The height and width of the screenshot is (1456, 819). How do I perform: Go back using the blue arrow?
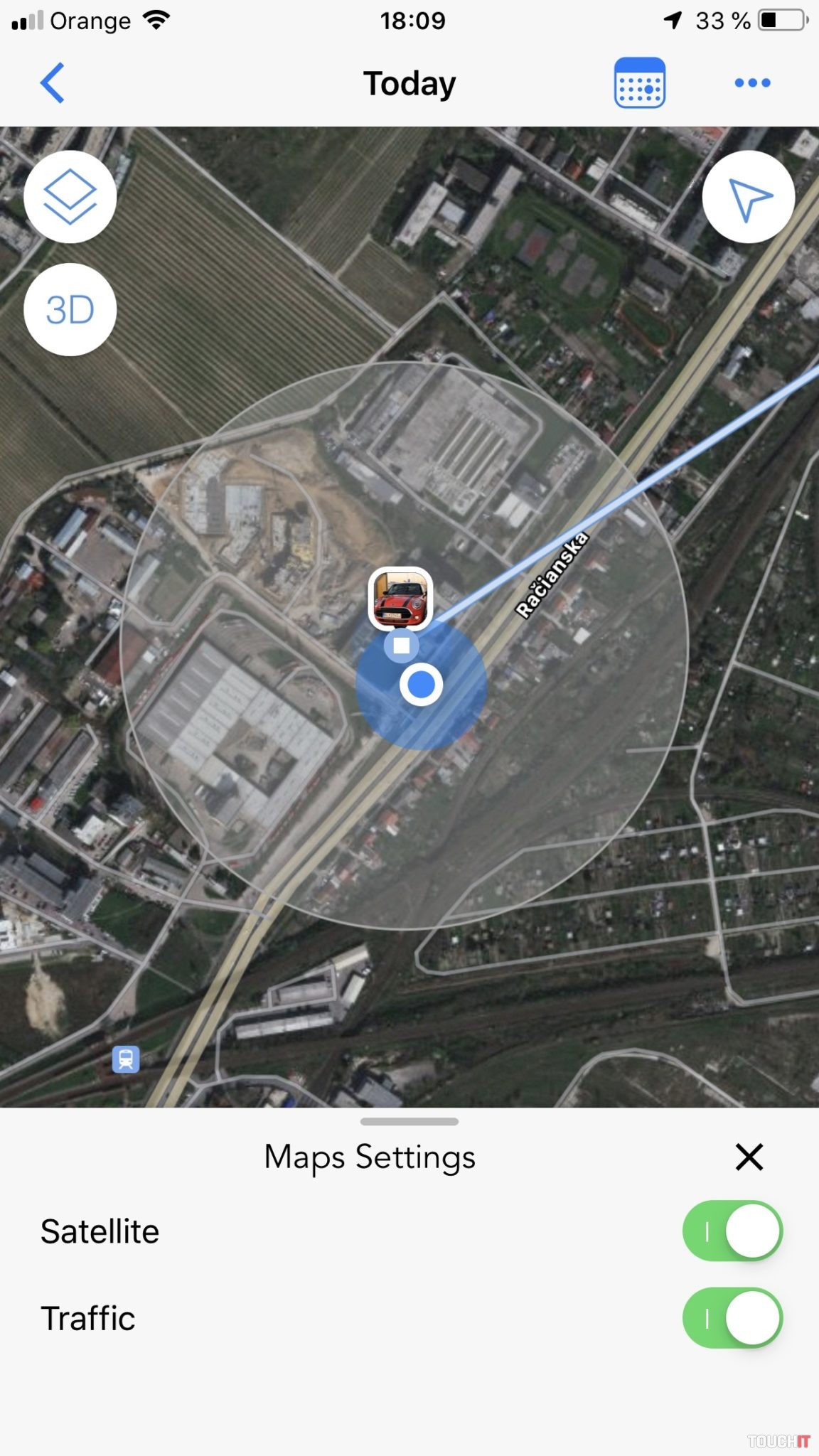(53, 83)
